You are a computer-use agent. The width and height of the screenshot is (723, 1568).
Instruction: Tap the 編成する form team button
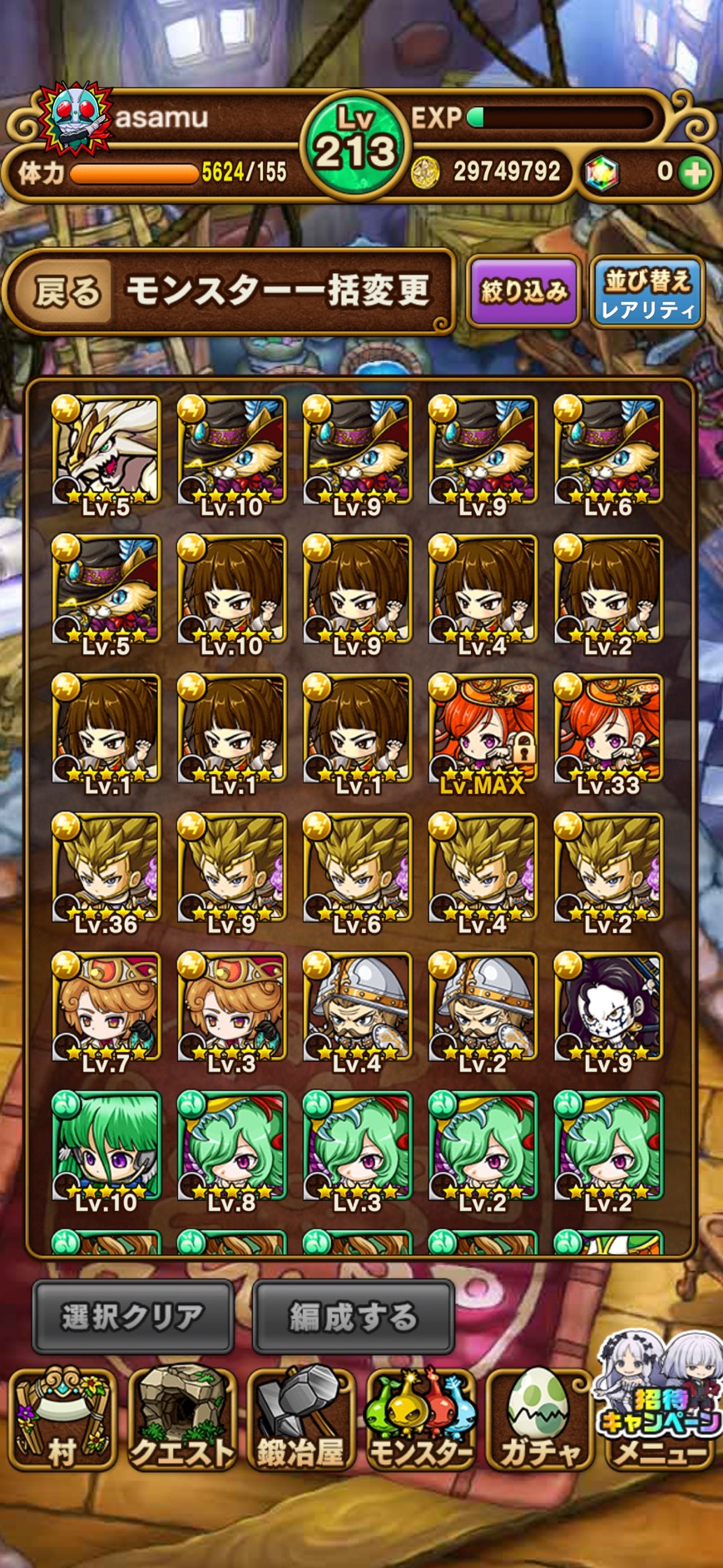click(353, 1316)
